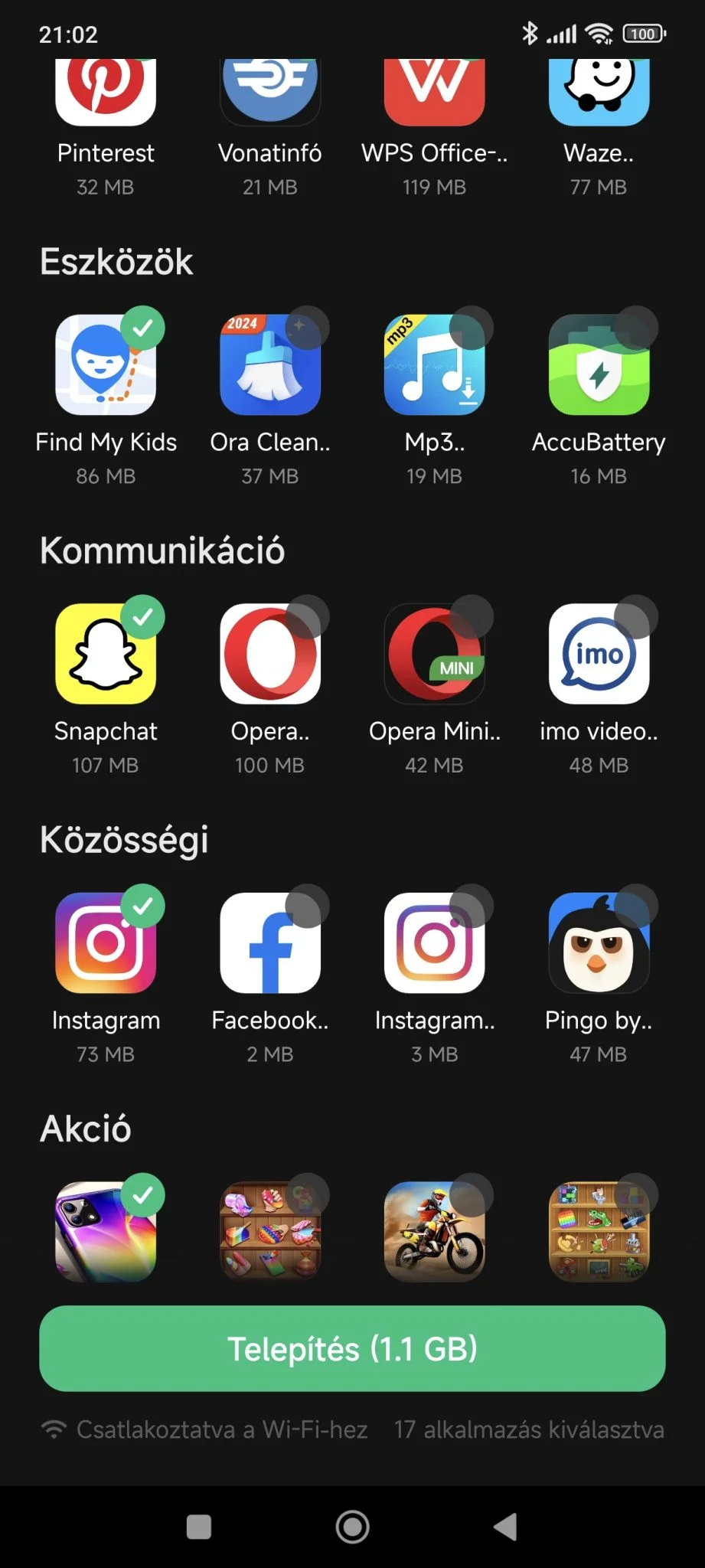Choose the Waze app tile
The image size is (705, 1568).
pos(599,92)
